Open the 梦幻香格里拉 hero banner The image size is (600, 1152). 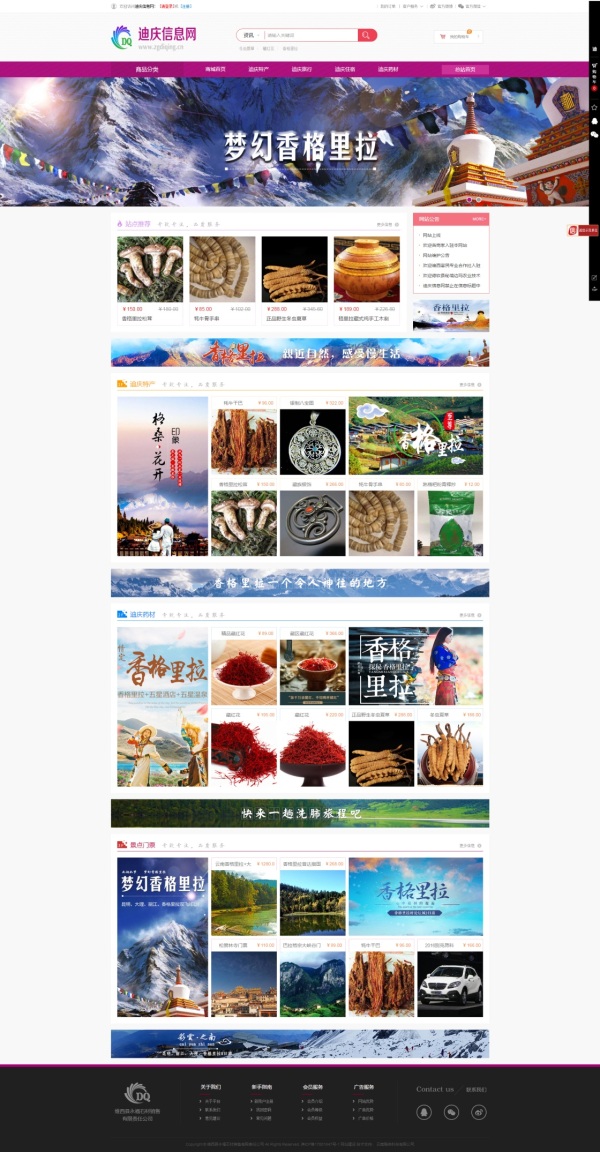pos(300,147)
